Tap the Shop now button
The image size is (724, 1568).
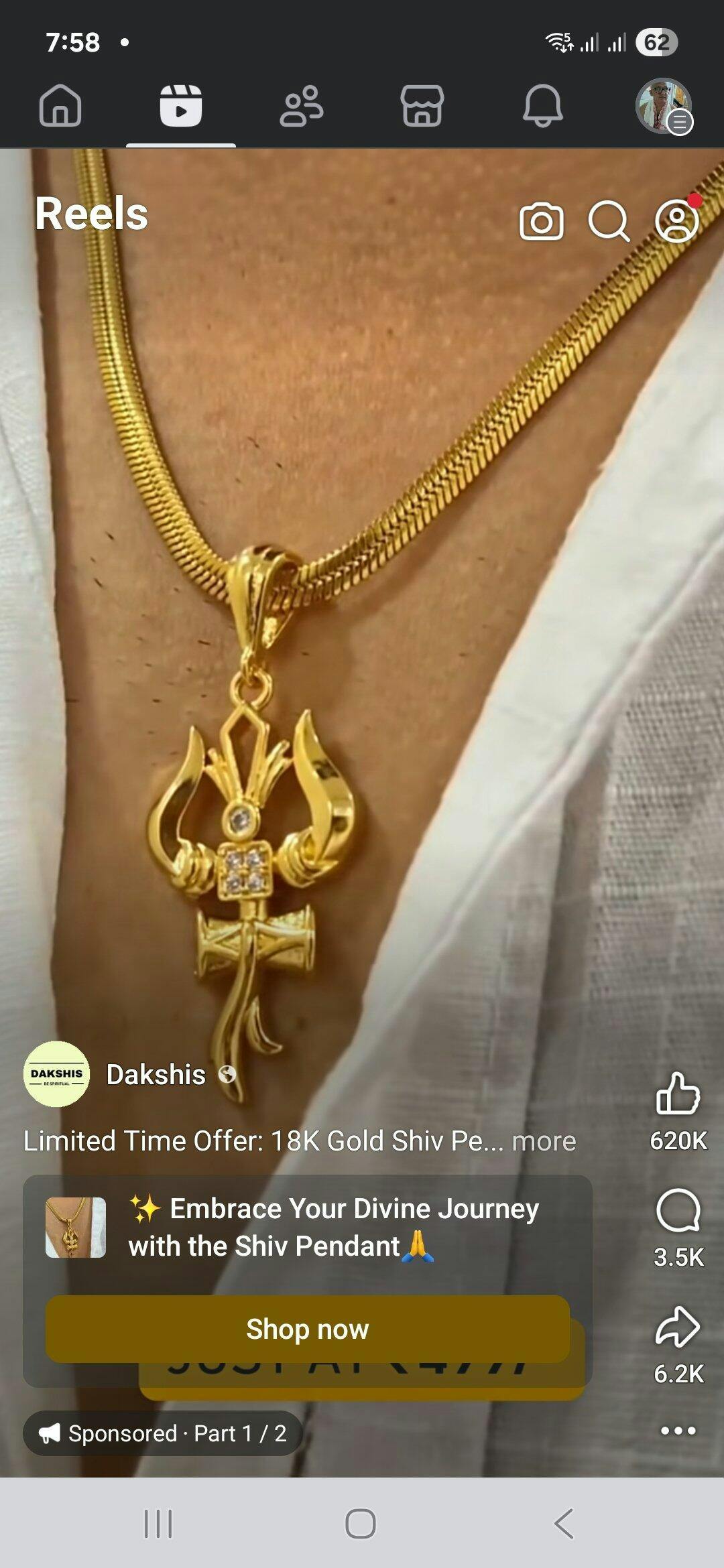coord(307,1329)
